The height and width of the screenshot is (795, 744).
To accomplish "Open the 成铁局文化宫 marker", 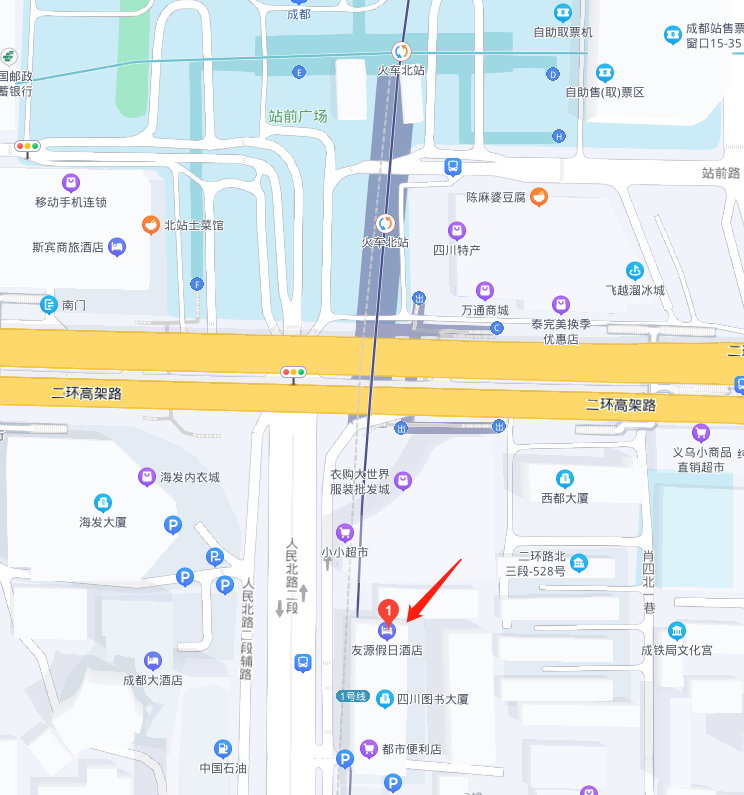I will (x=677, y=631).
